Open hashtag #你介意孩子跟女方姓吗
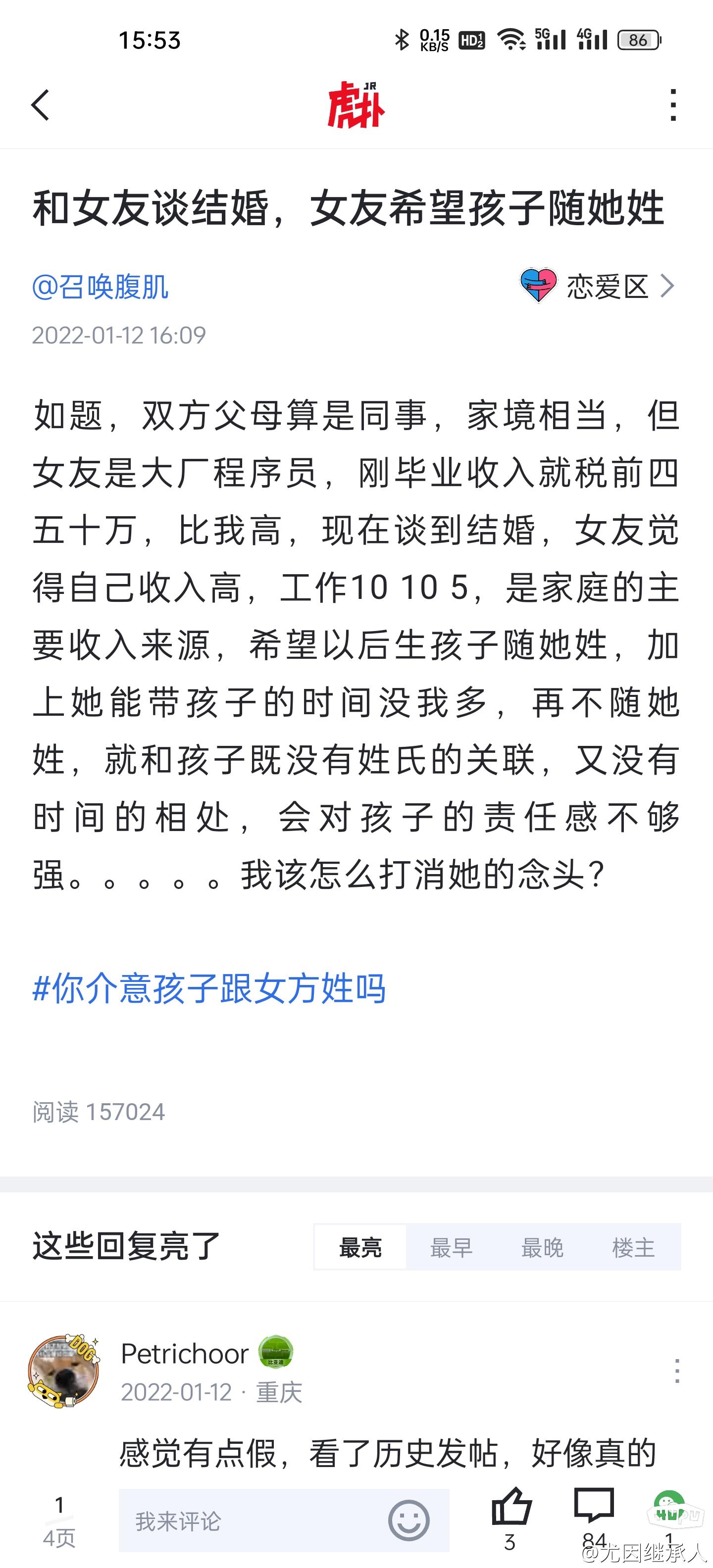Image resolution: width=713 pixels, height=1568 pixels. (x=209, y=987)
